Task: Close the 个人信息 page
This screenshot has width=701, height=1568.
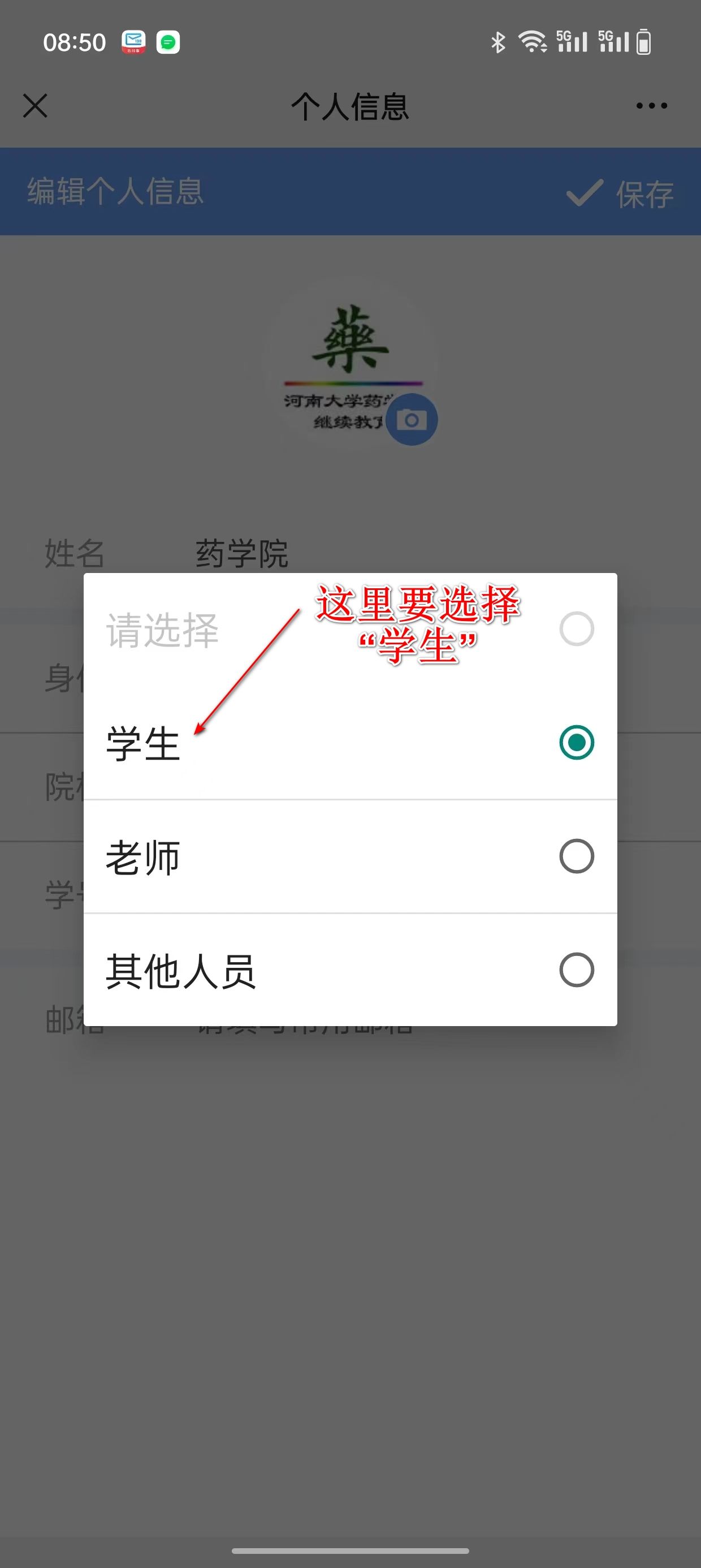Action: tap(35, 106)
